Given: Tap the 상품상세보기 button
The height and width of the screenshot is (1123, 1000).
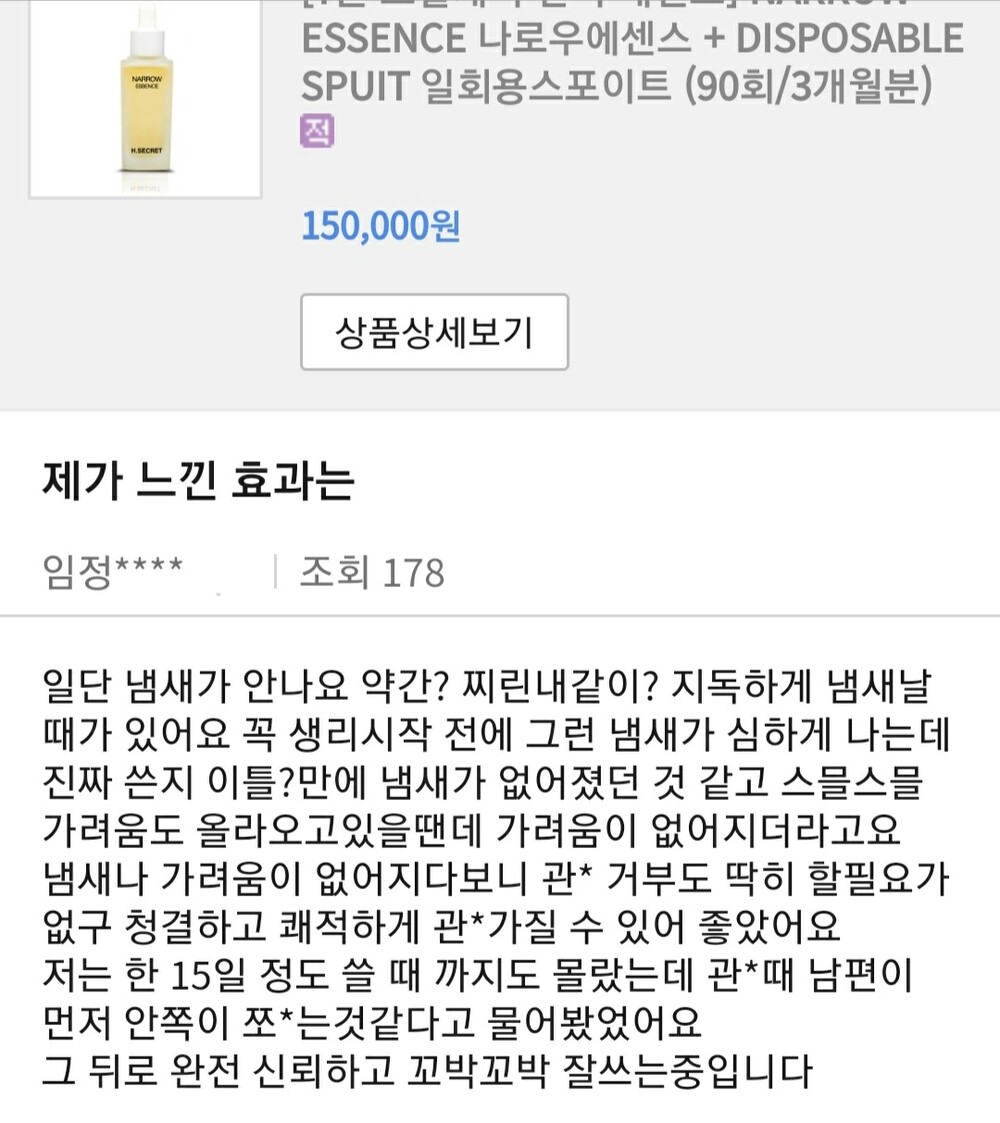Looking at the screenshot, I should [434, 332].
